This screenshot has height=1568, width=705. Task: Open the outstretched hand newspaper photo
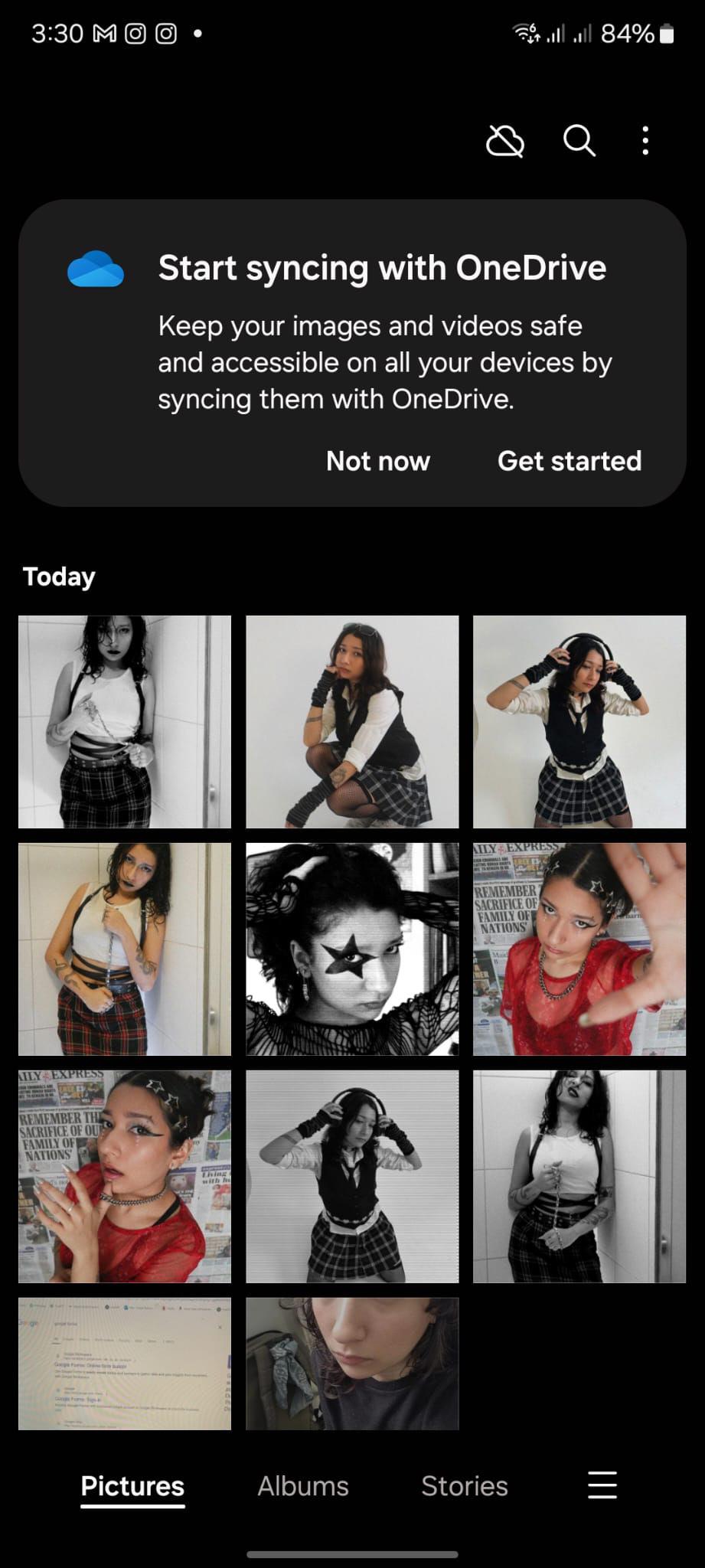click(579, 949)
